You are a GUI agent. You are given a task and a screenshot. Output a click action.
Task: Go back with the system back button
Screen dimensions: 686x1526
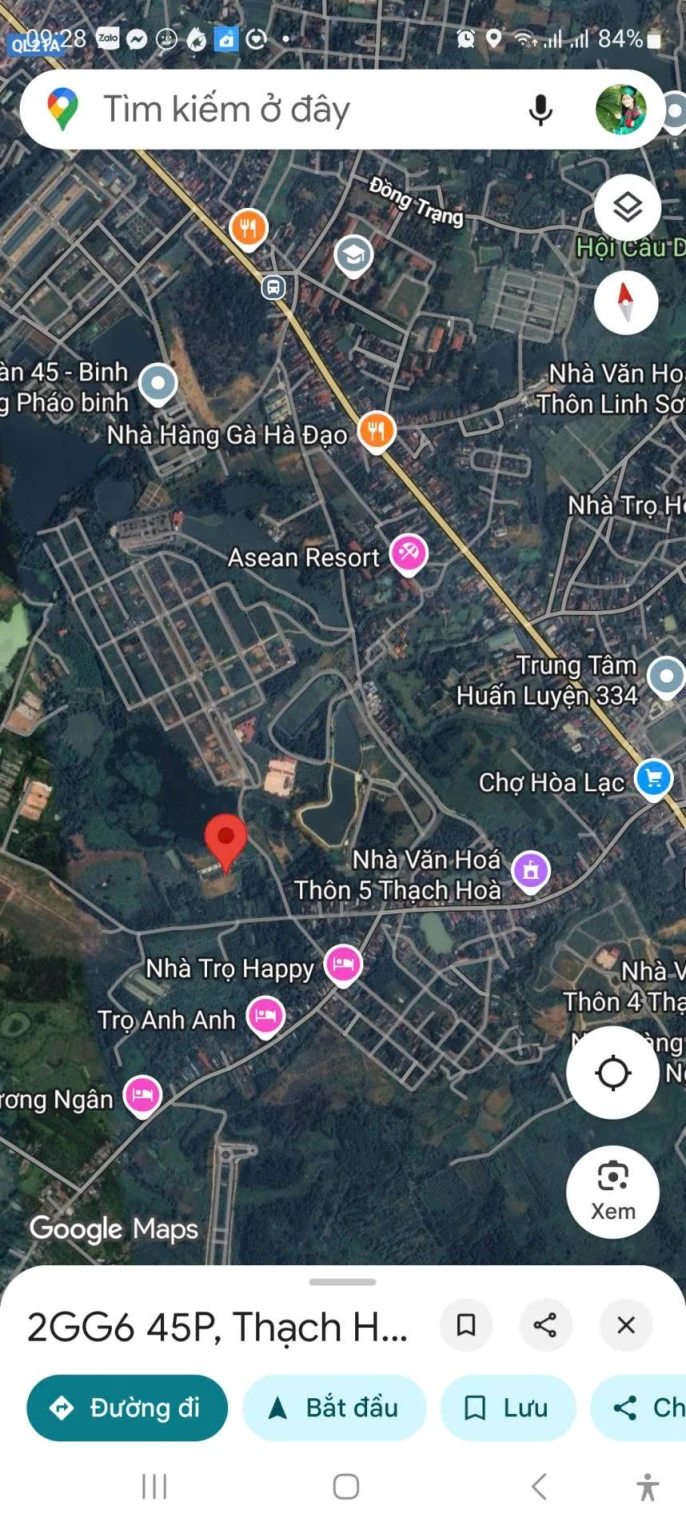coord(539,1486)
